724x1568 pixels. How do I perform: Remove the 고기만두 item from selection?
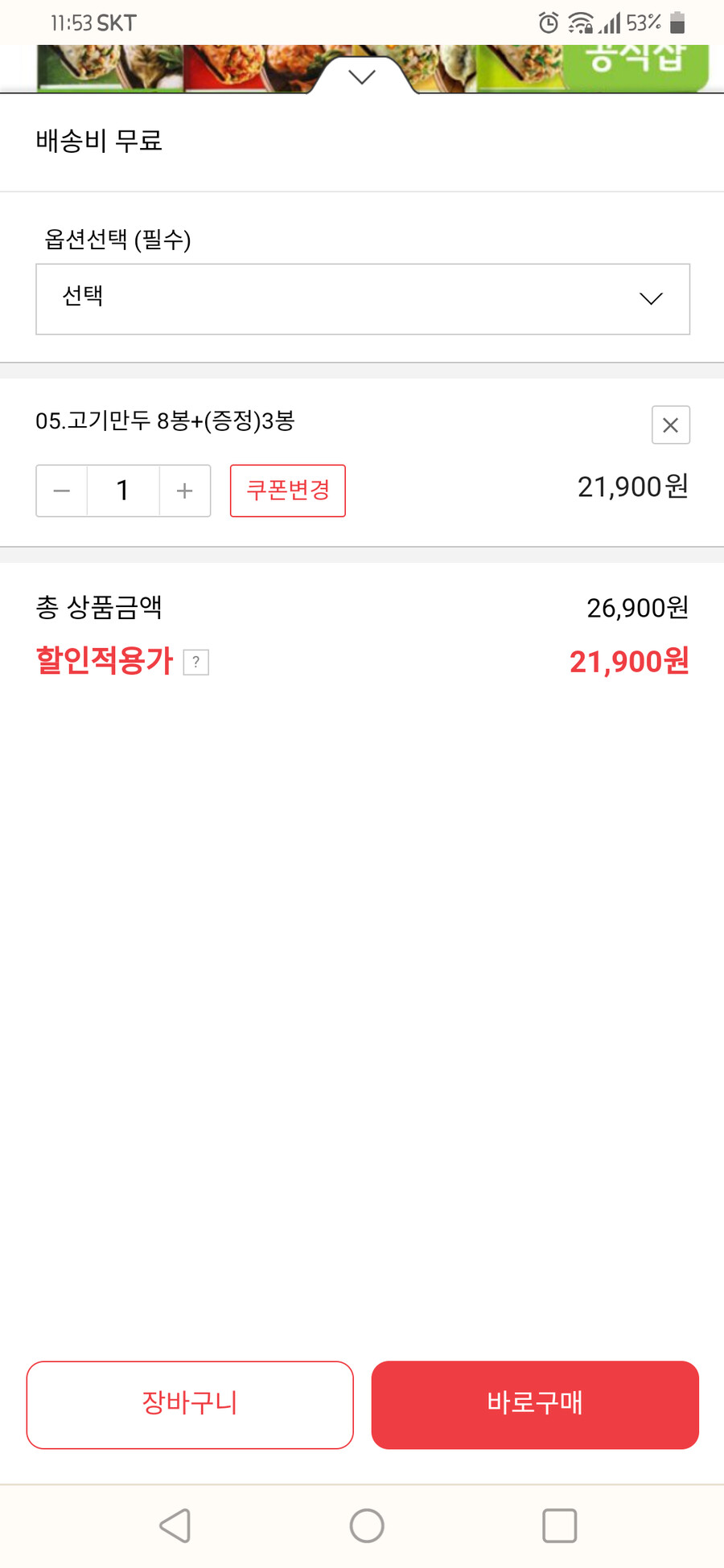pyautogui.click(x=670, y=425)
